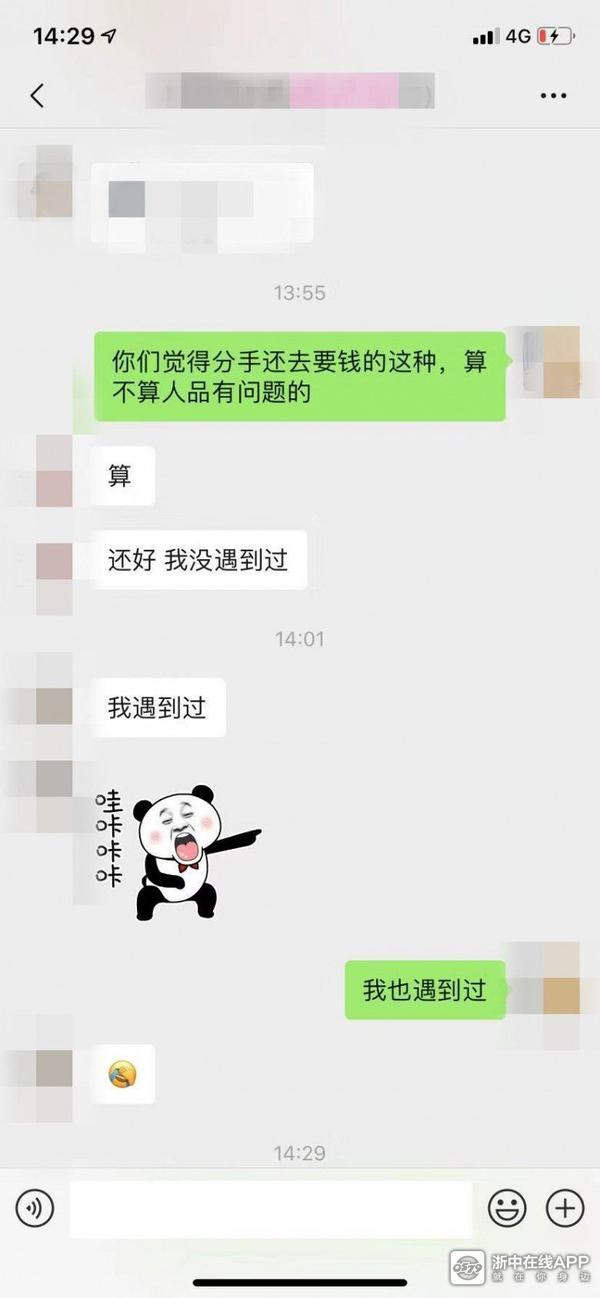Open the chat's three-dot menu
This screenshot has height=1298, width=600.
point(553,96)
